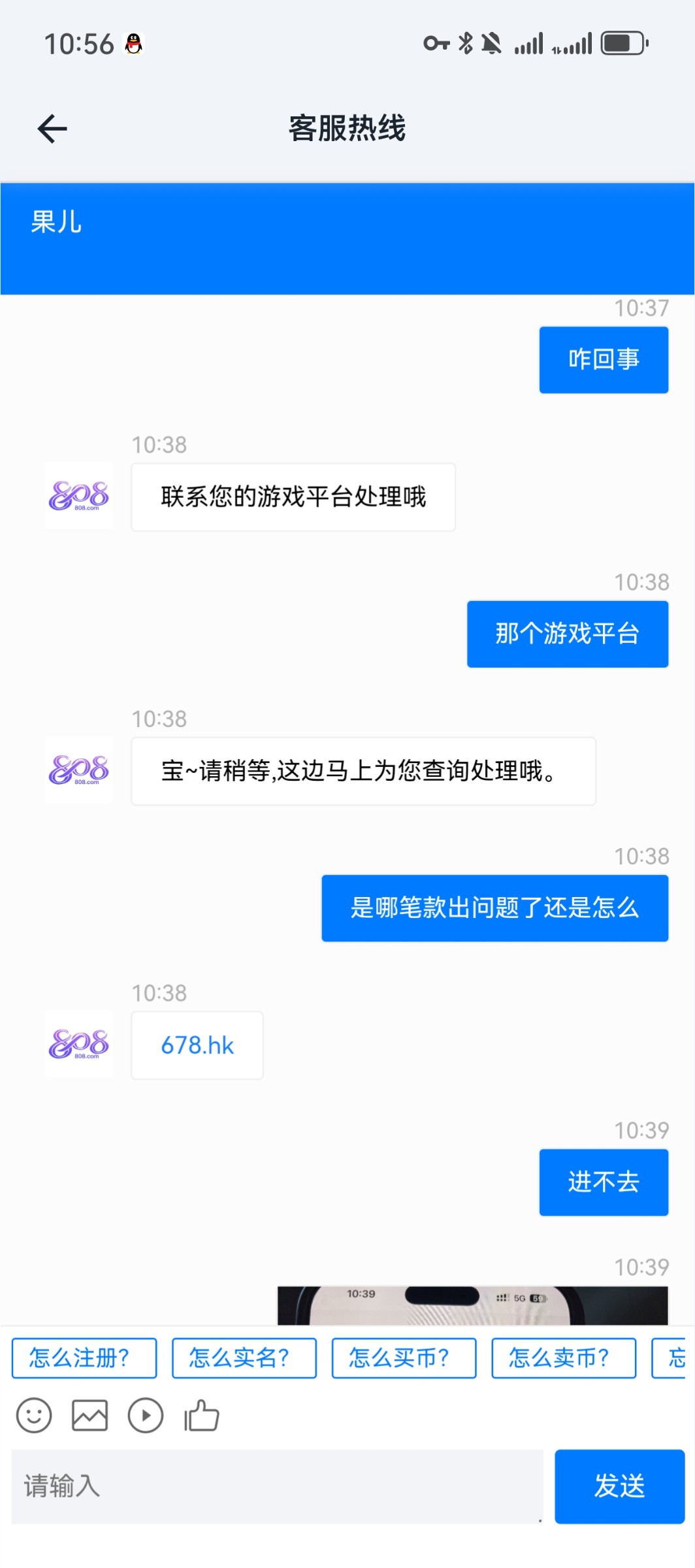The width and height of the screenshot is (695, 1568).
Task: Ask 怎么买币? via quick chip
Action: (x=404, y=1358)
